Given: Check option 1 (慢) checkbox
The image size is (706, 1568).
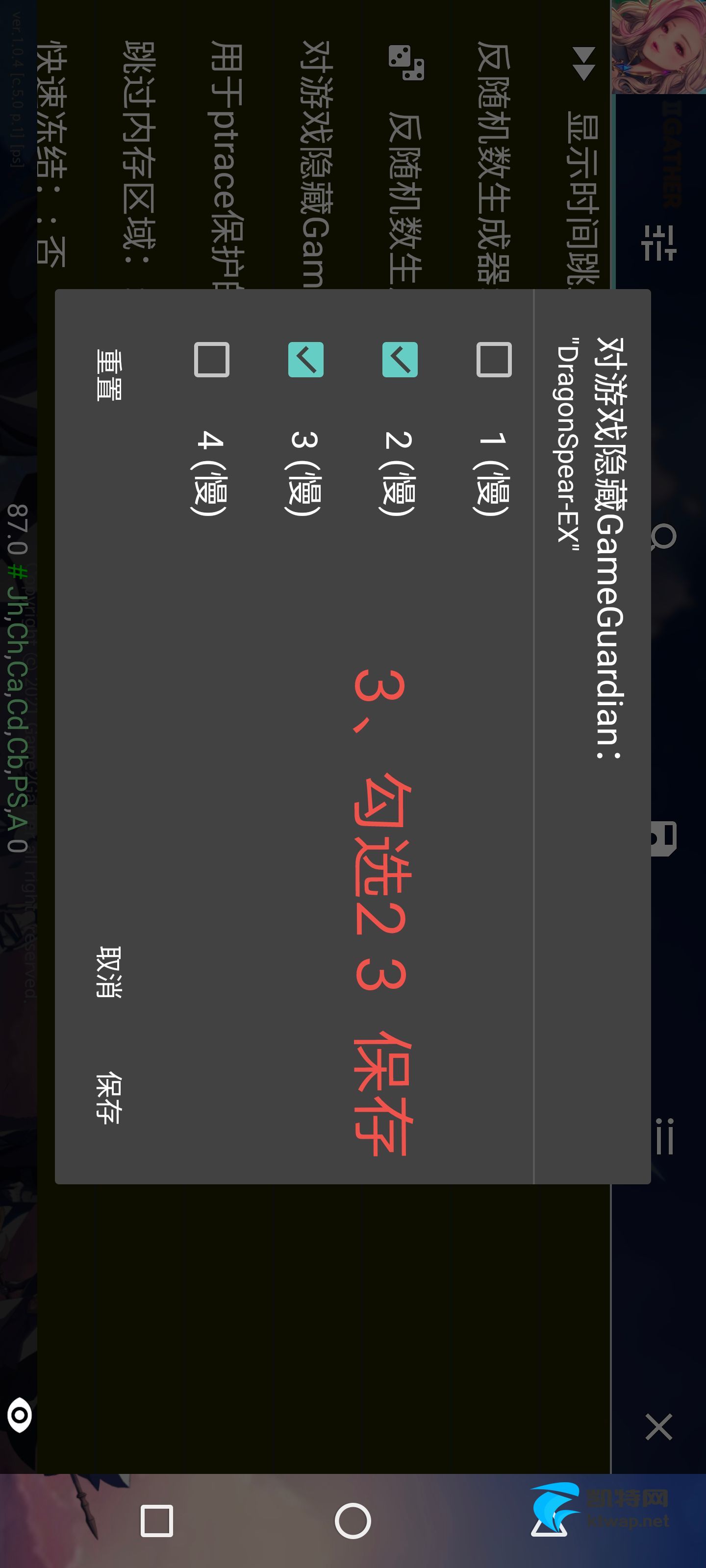Looking at the screenshot, I should (493, 360).
